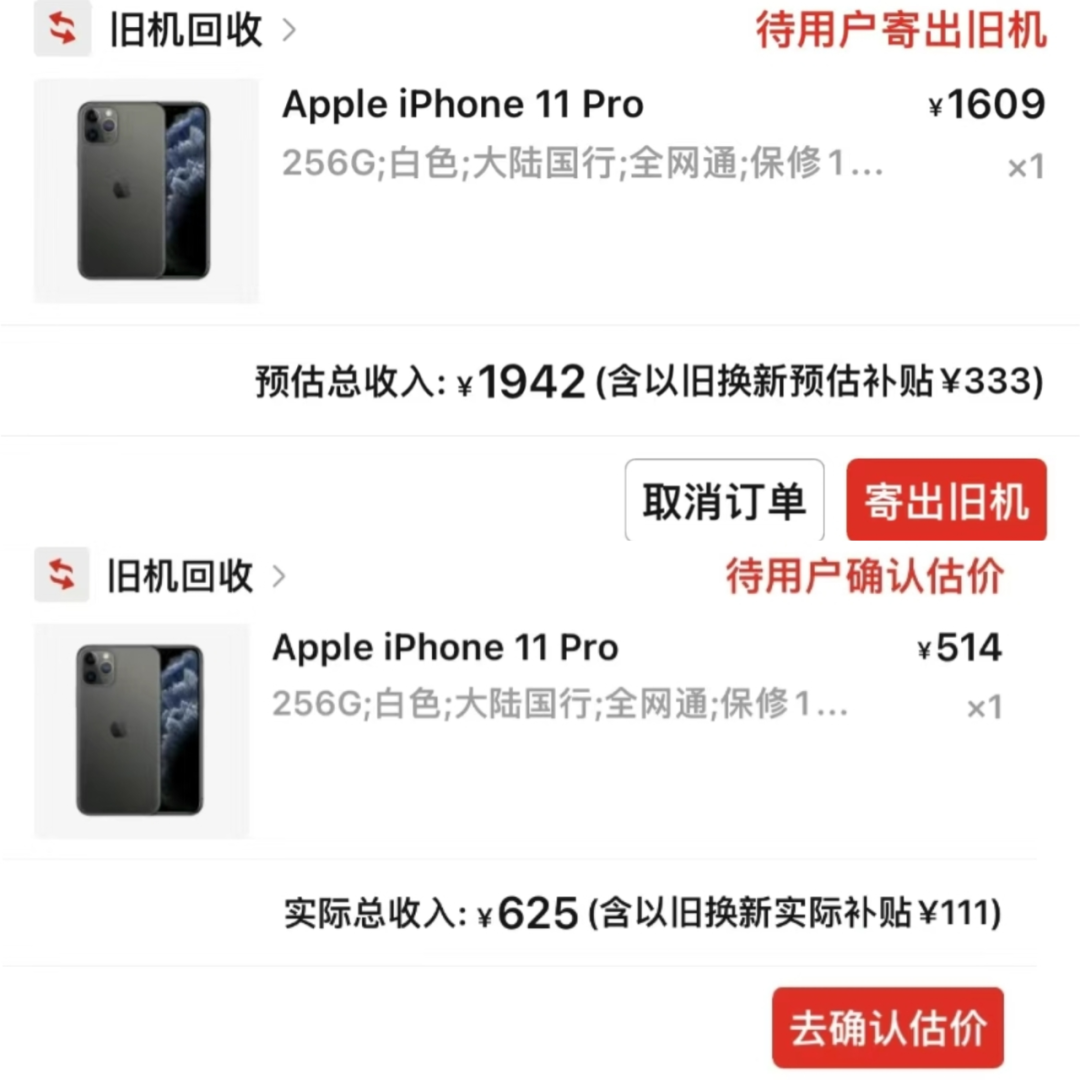
Task: Tap 寄出旧机 to ship the old phone
Action: pyautogui.click(x=946, y=501)
